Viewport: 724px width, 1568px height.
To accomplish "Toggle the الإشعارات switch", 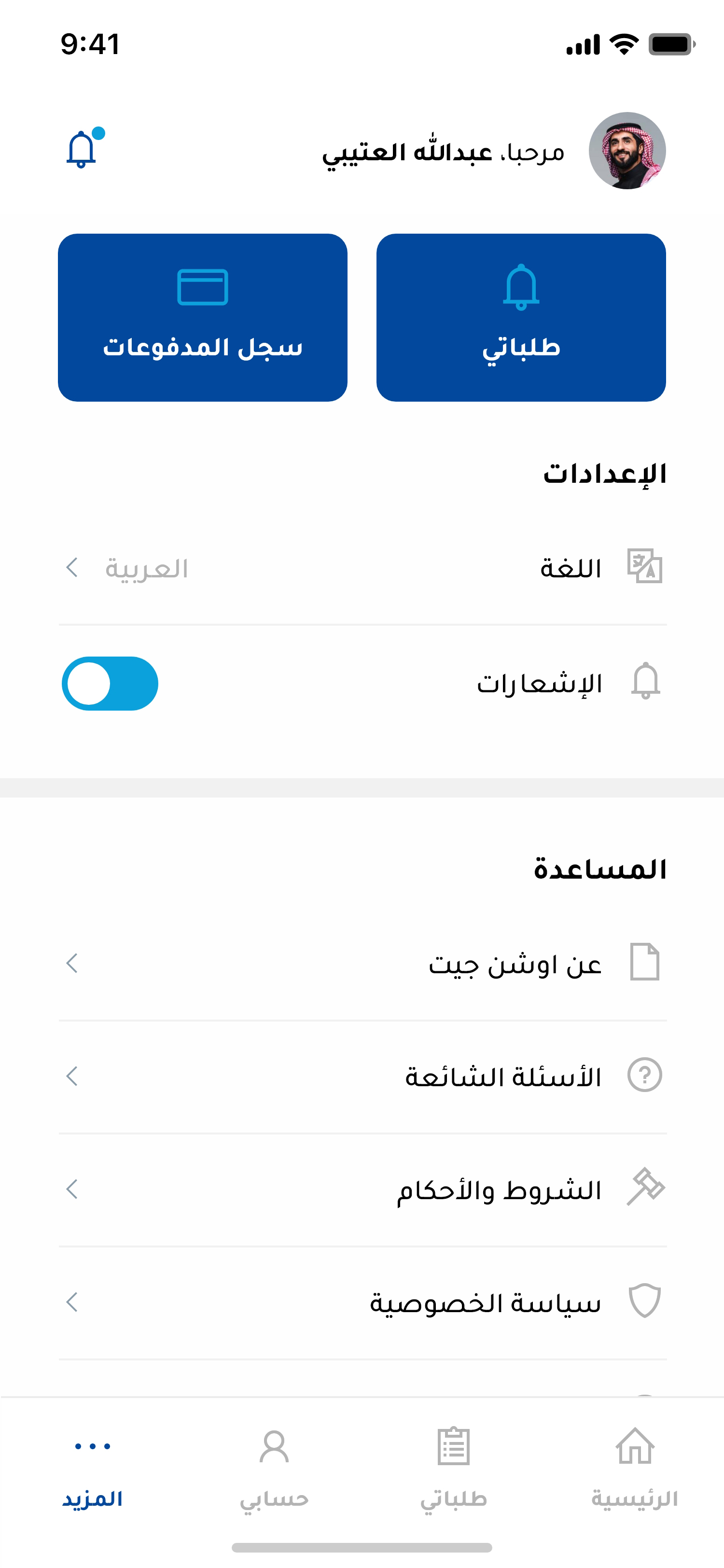I will [110, 683].
